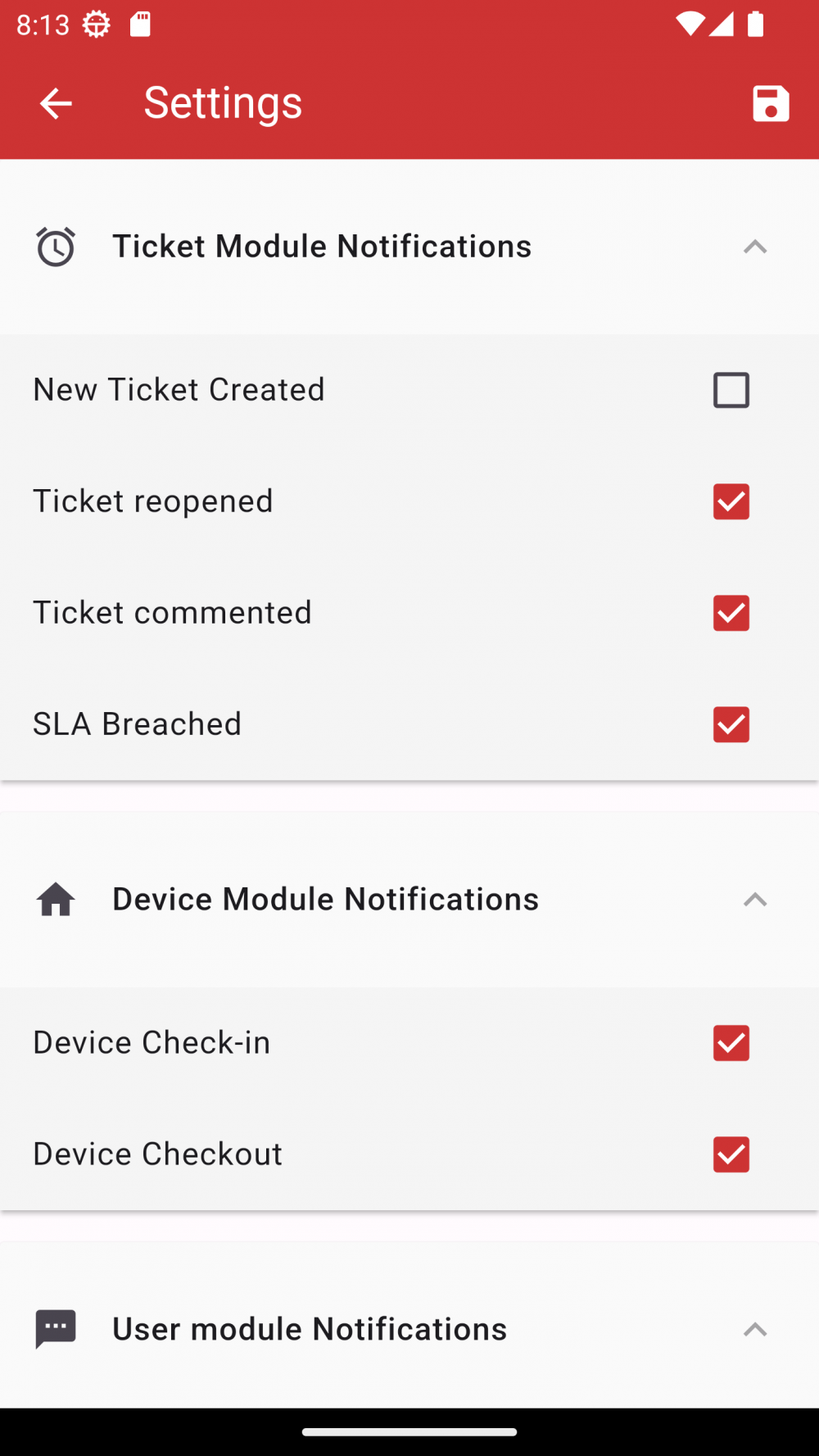The height and width of the screenshot is (1456, 819).
Task: Disable the Ticket commented notification
Action: [731, 613]
